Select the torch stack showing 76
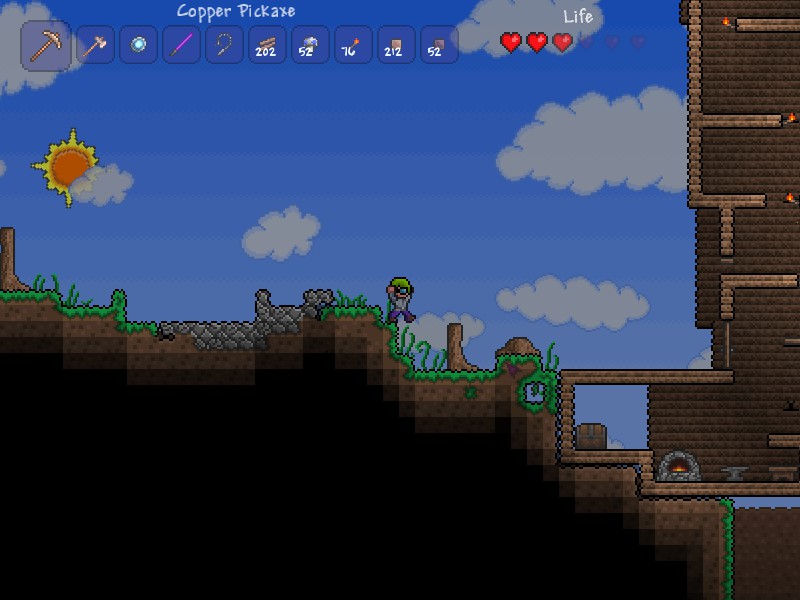Image resolution: width=800 pixels, height=600 pixels. (353, 46)
